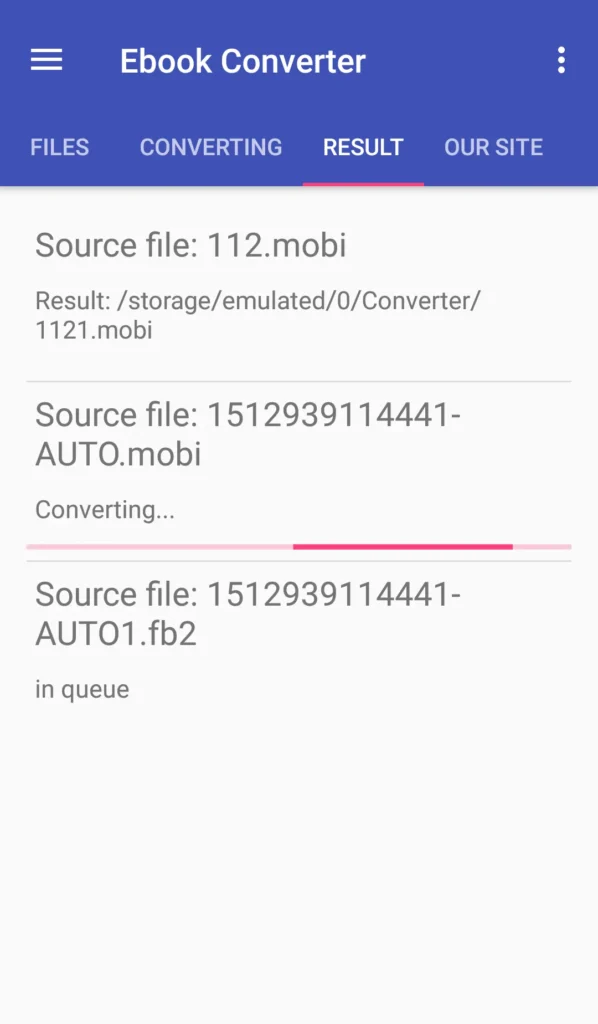Select the Result tab
The height and width of the screenshot is (1024, 598).
coord(363,147)
